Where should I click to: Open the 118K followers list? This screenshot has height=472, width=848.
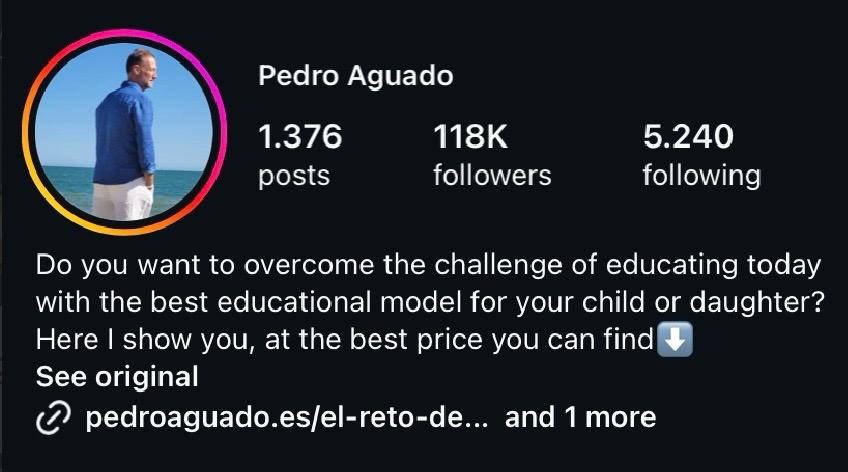491,154
